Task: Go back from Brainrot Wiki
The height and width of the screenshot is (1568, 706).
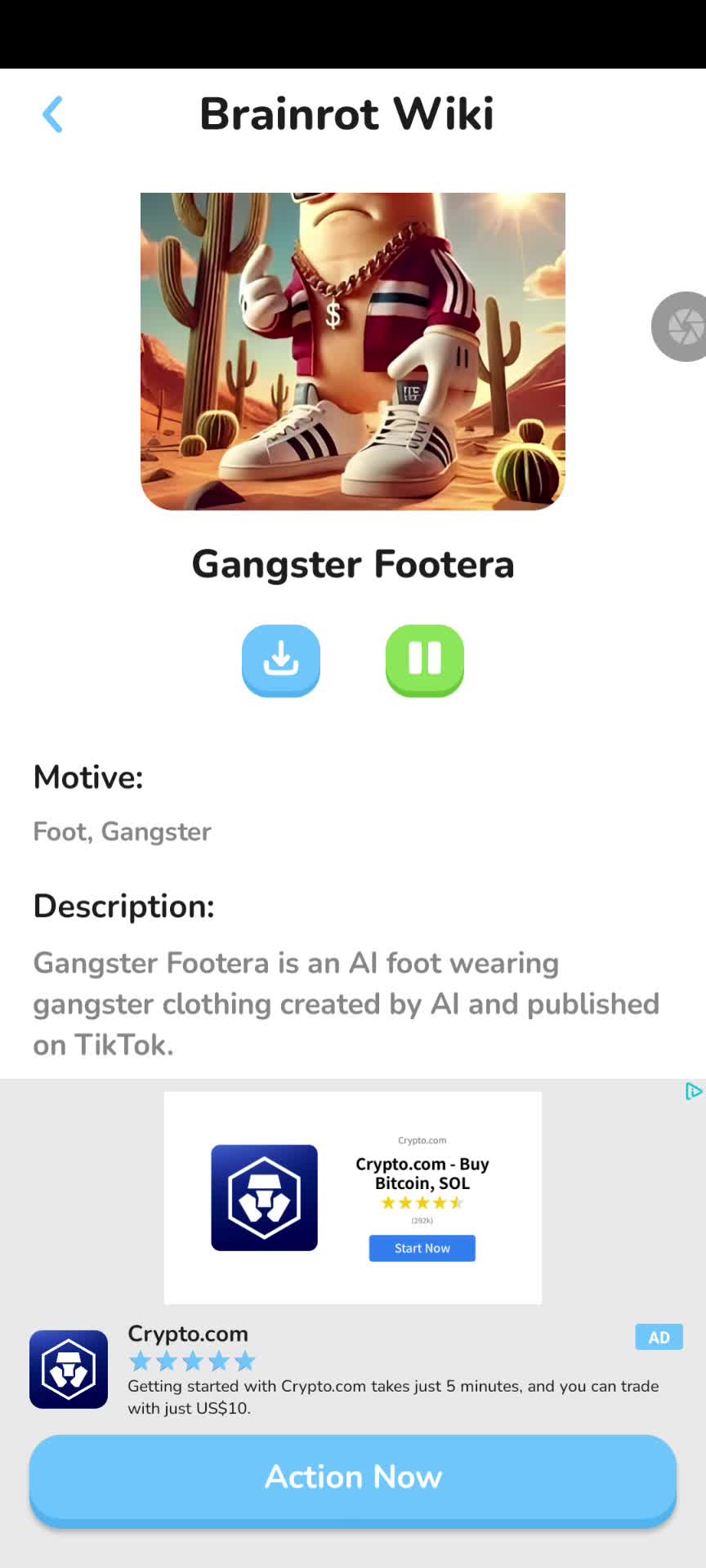Action: pyautogui.click(x=52, y=114)
